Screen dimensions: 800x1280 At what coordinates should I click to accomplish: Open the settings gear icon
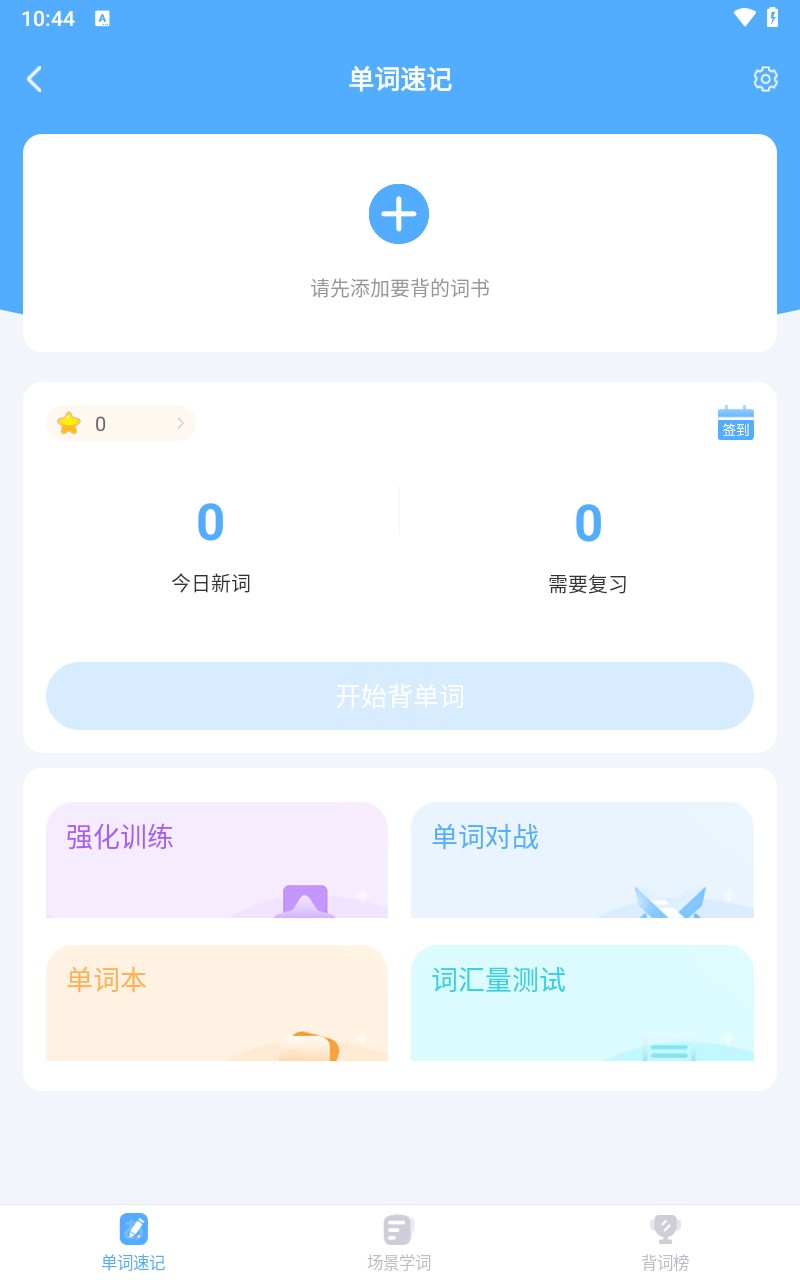coord(765,79)
